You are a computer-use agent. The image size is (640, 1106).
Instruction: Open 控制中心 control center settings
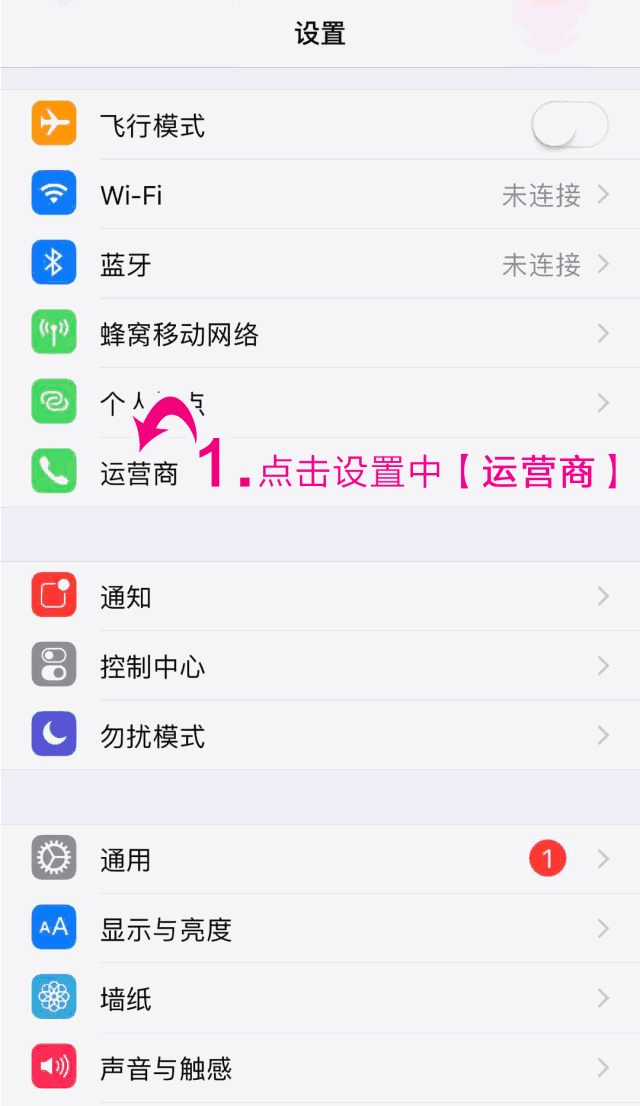(320, 666)
